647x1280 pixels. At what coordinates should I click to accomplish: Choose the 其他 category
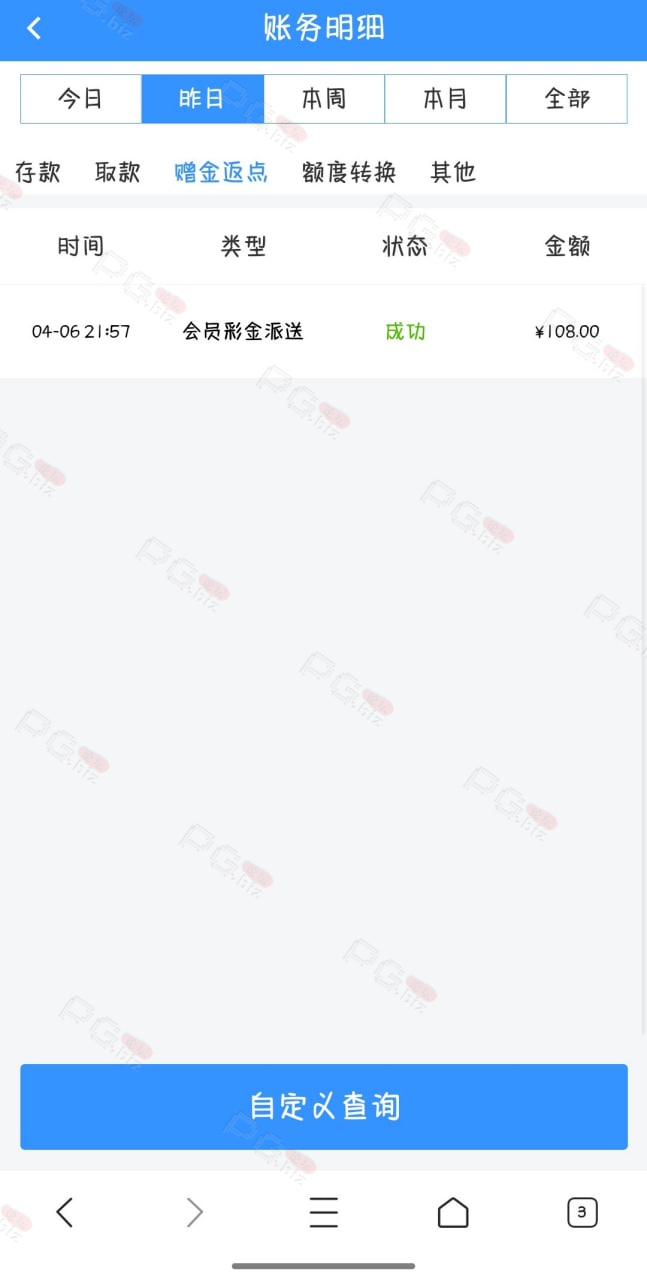pyautogui.click(x=453, y=172)
